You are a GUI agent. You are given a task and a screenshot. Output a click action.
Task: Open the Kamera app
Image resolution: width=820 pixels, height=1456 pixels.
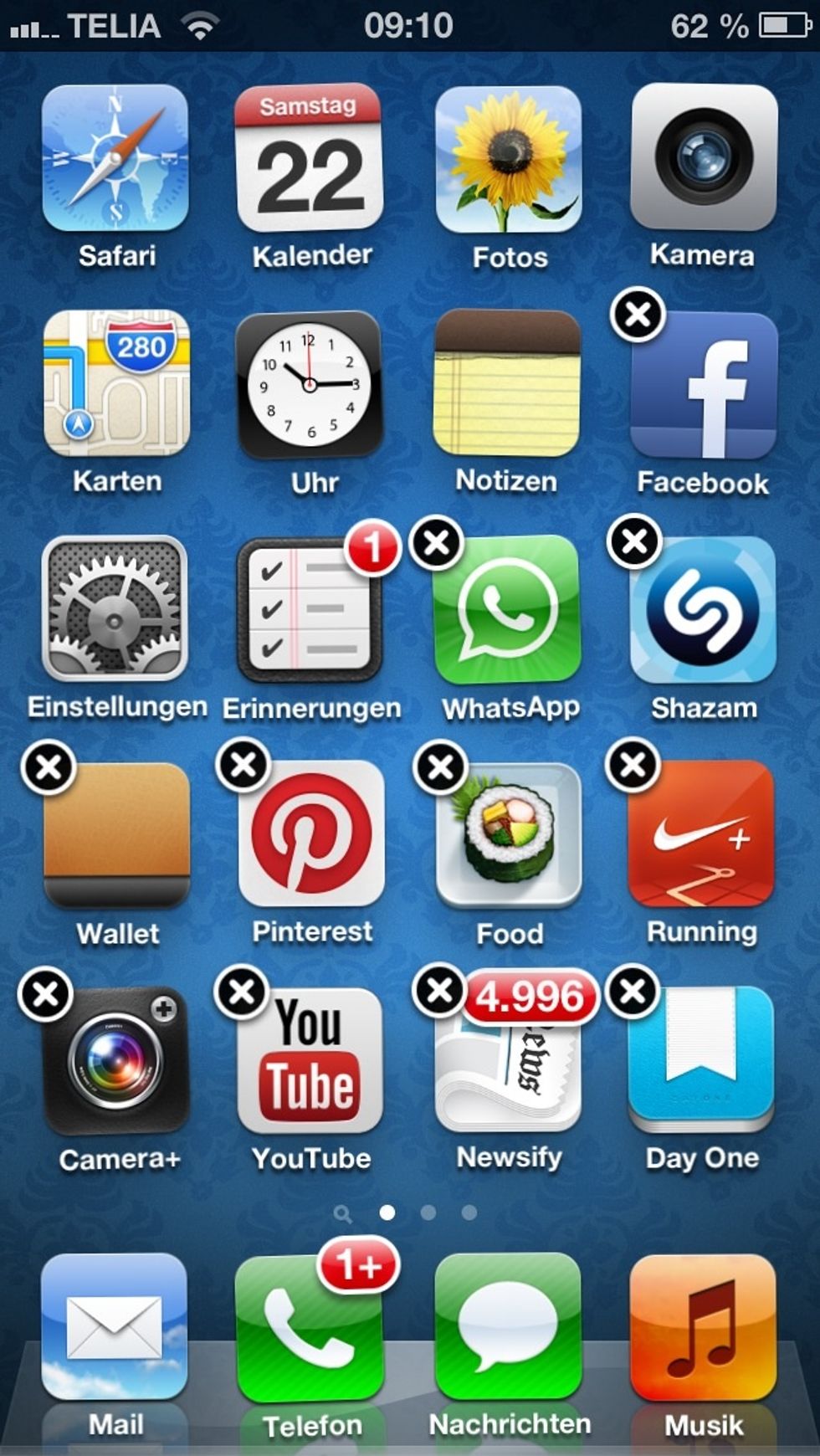tap(704, 157)
